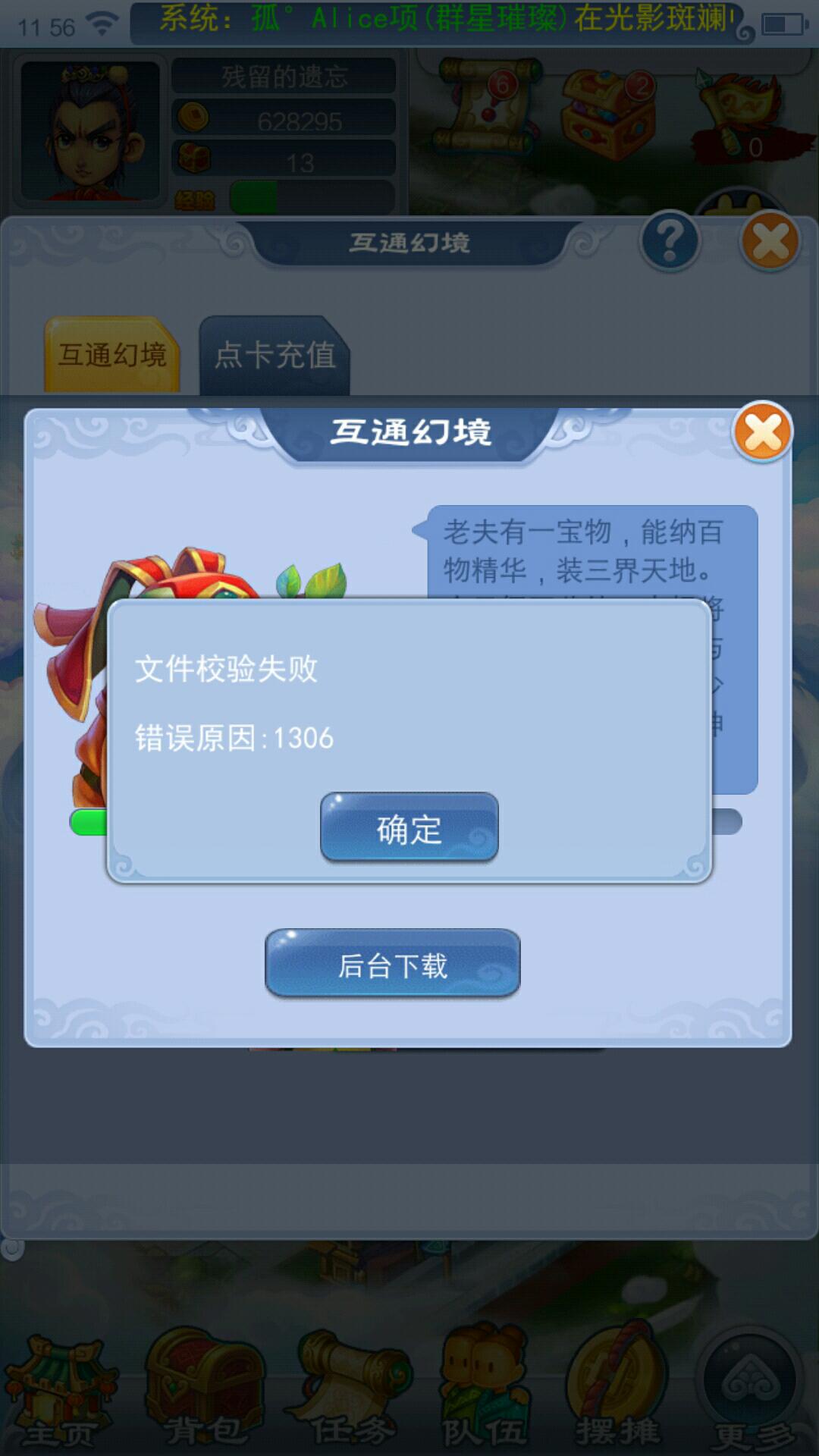Switch to the 点卡充值 tab
This screenshot has width=819, height=1456.
click(x=275, y=355)
